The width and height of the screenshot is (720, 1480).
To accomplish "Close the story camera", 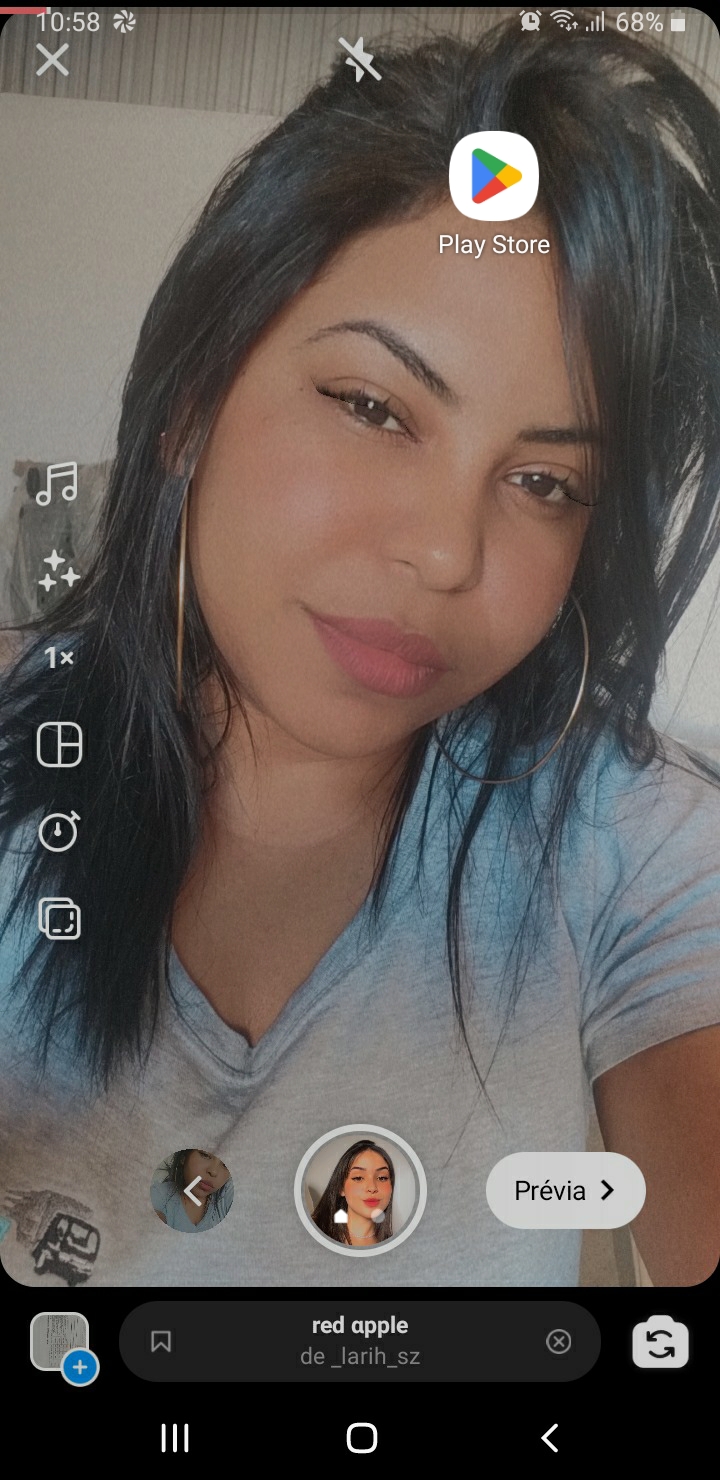I will coord(52,60).
